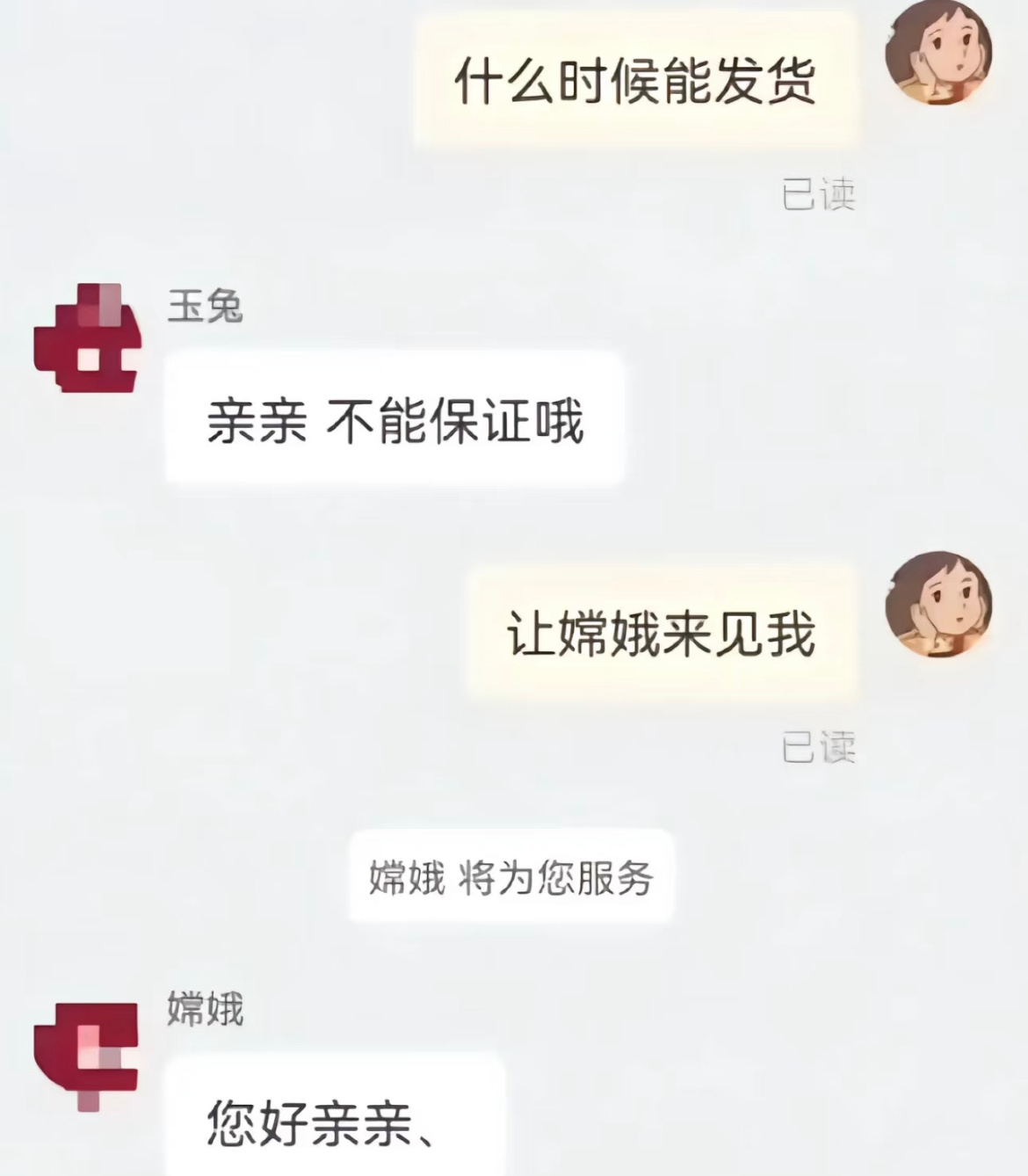The width and height of the screenshot is (1028, 1176).
Task: Open 玉兔's customer service avatar
Action: [x=87, y=338]
